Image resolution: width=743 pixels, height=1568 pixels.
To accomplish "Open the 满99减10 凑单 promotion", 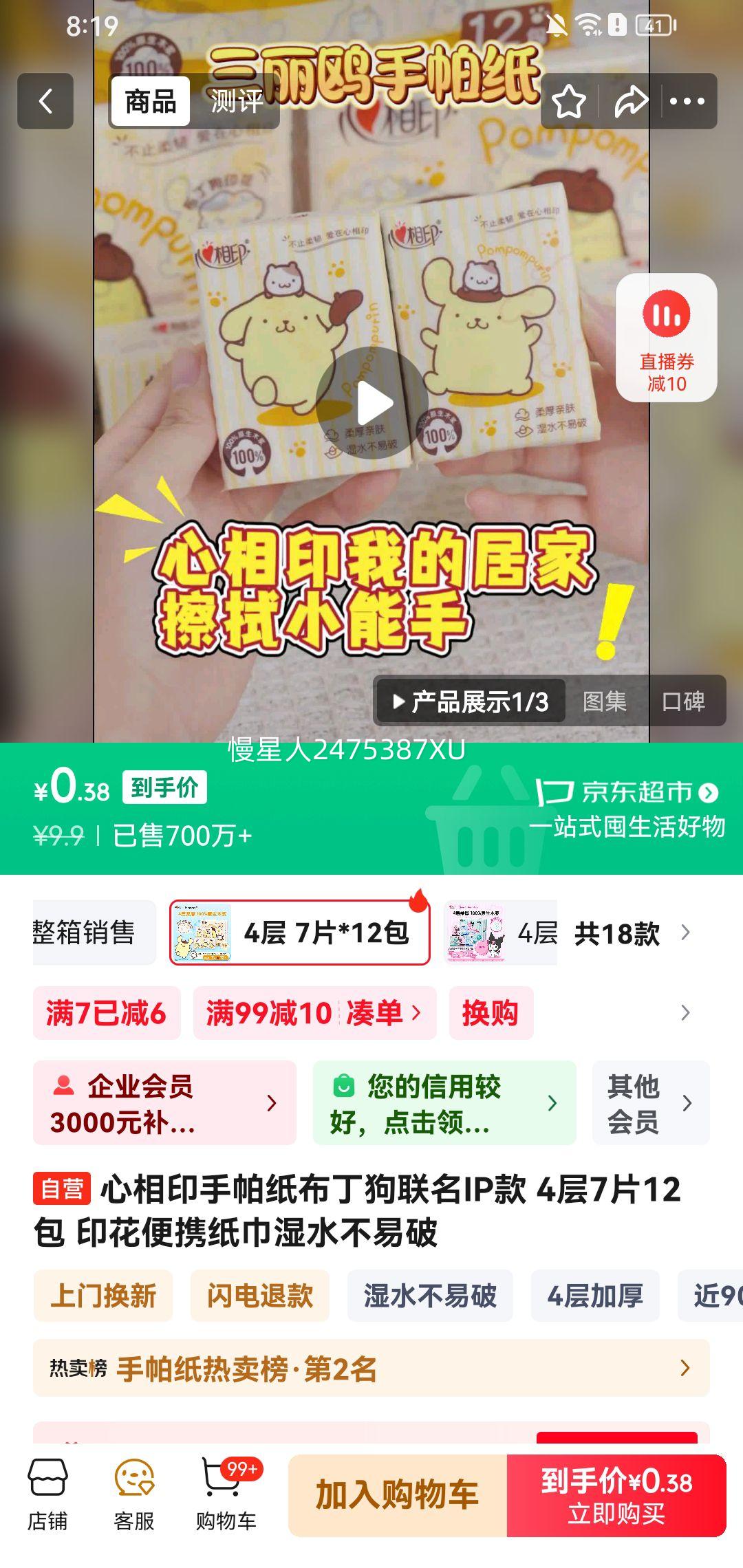I will (314, 1013).
